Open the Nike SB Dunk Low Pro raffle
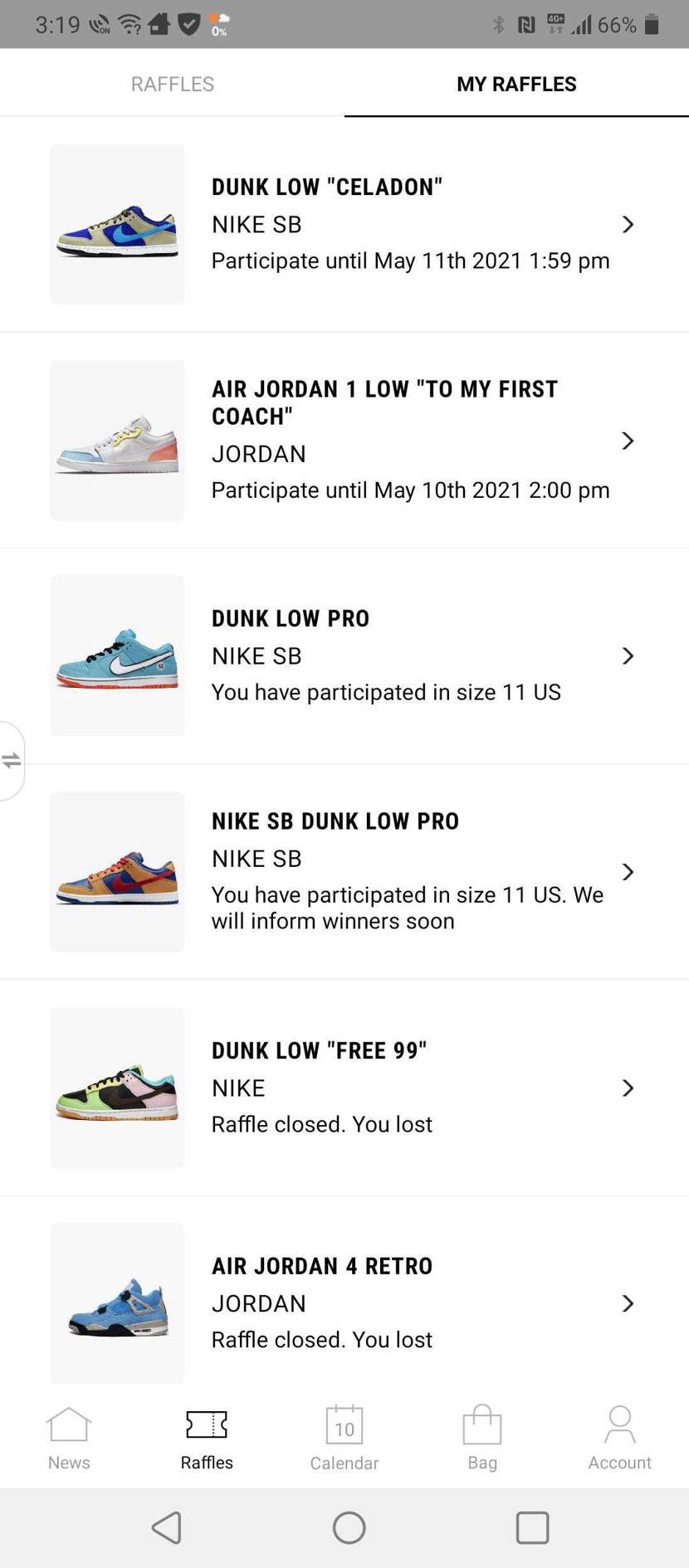The width and height of the screenshot is (689, 1568). click(x=344, y=871)
